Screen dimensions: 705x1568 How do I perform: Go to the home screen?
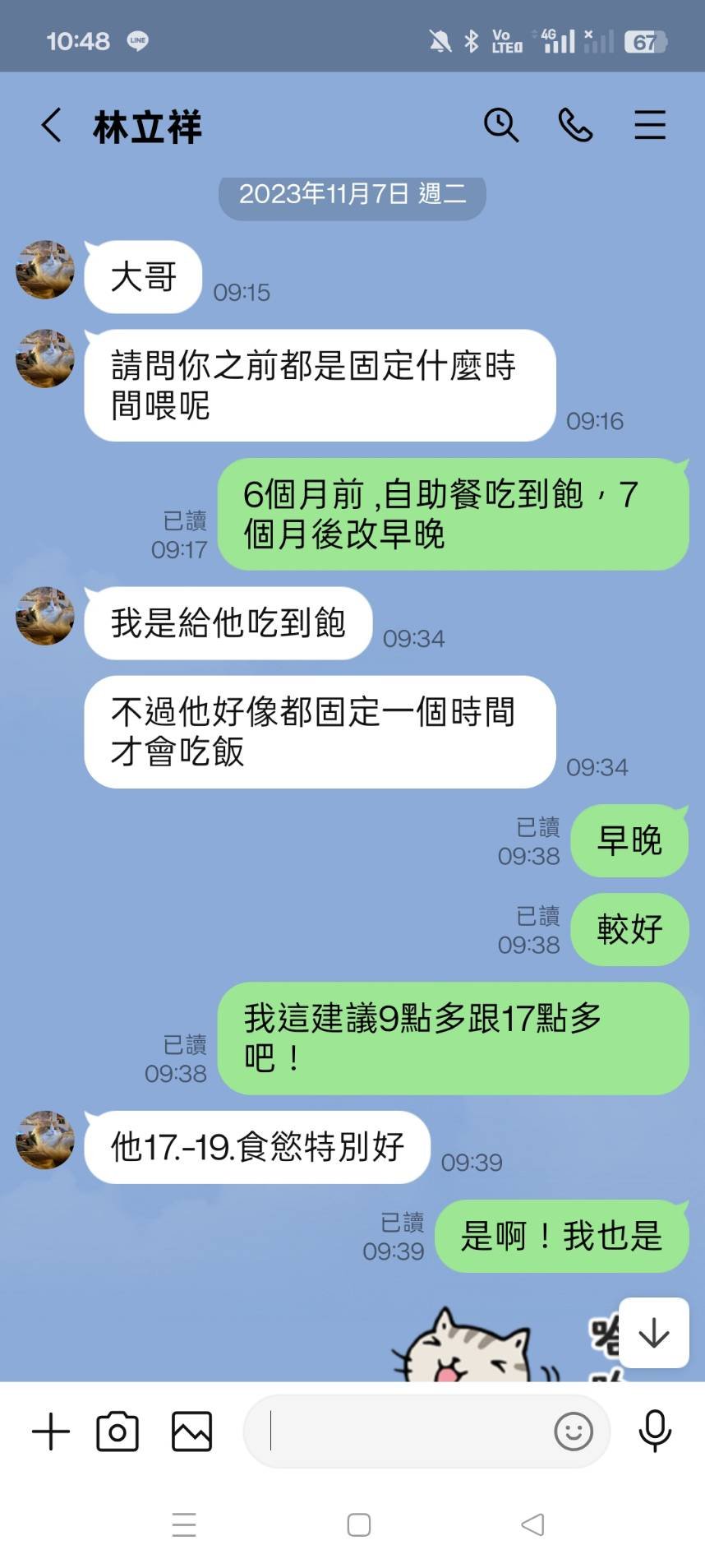358,1524
